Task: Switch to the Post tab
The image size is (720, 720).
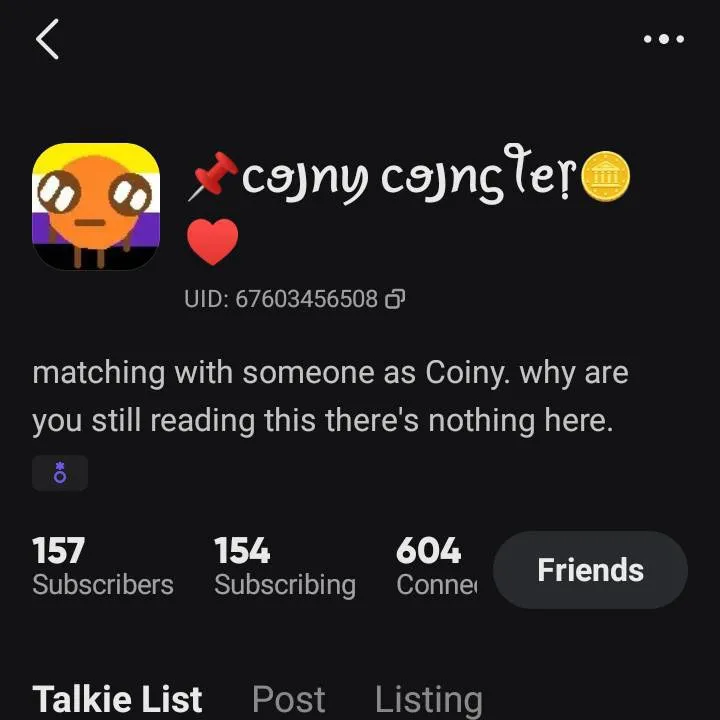Action: (288, 699)
